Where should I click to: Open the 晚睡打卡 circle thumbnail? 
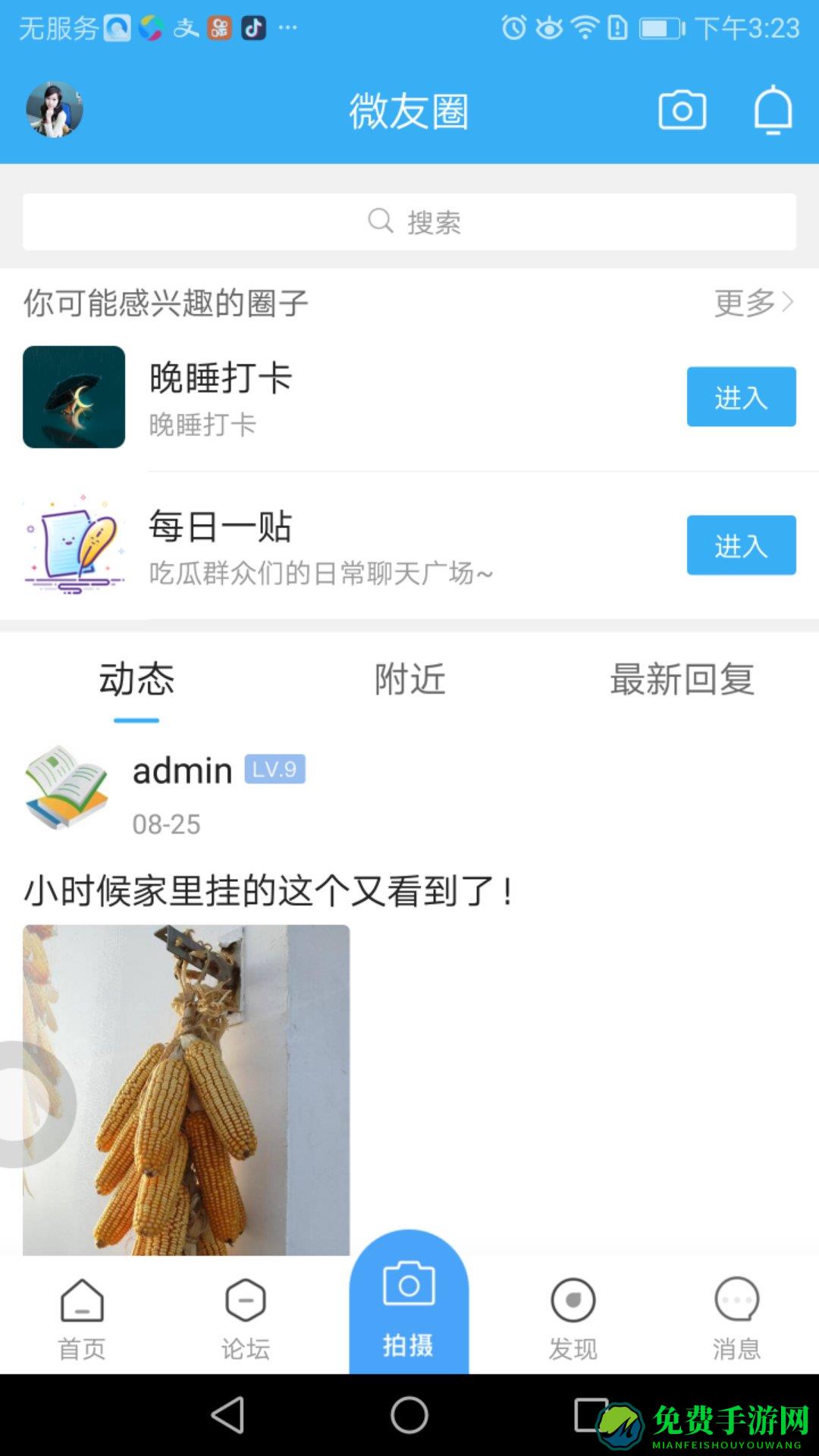tap(74, 397)
